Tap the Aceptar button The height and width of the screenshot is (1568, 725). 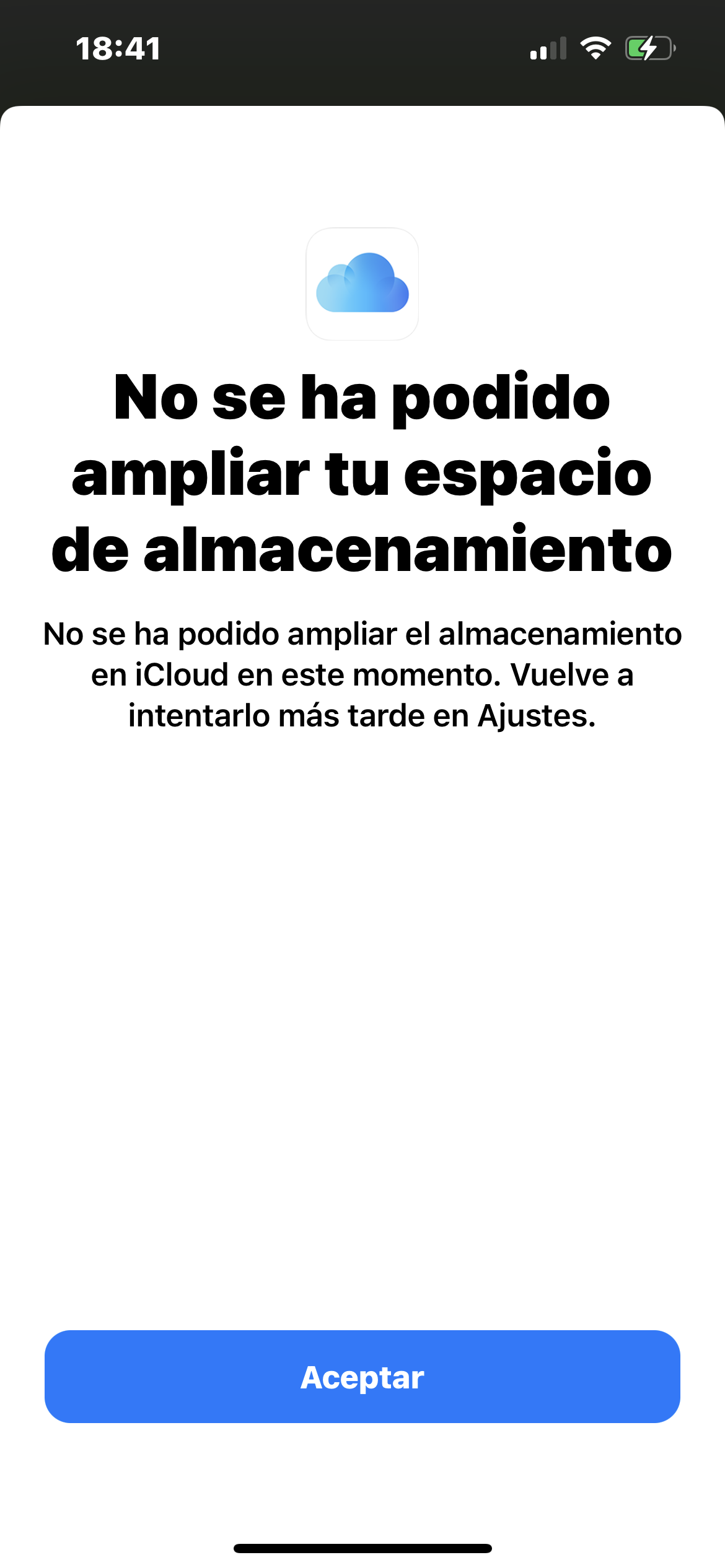362,1376
